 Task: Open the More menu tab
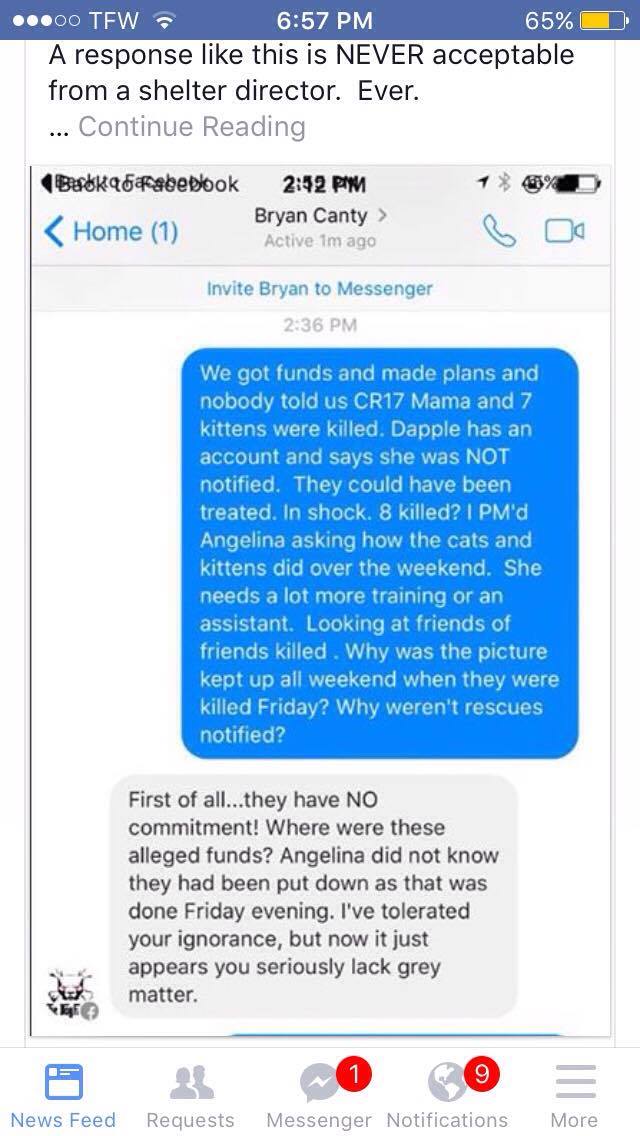click(x=574, y=1094)
